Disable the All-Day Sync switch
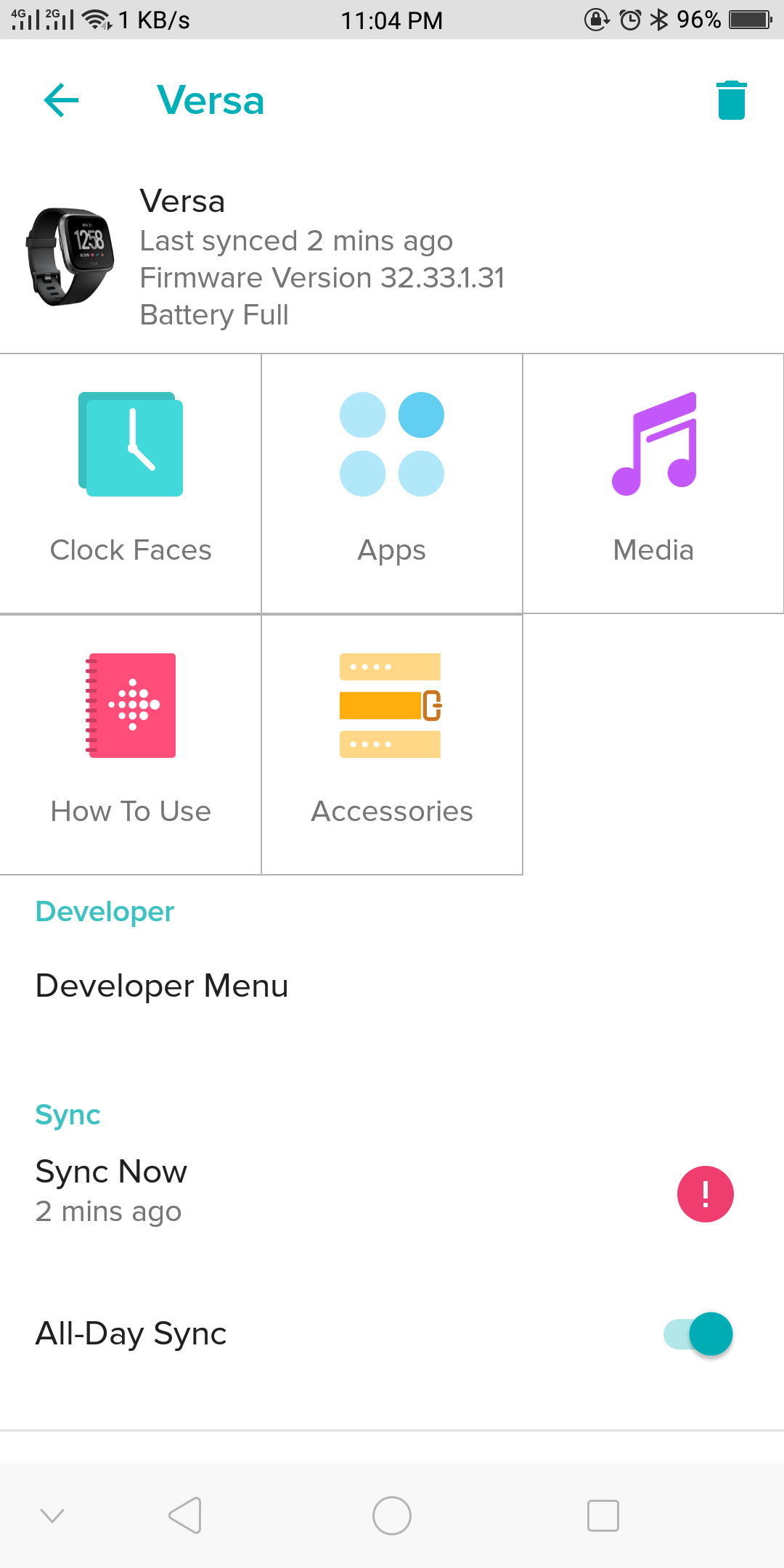The width and height of the screenshot is (784, 1568). coord(698,1334)
